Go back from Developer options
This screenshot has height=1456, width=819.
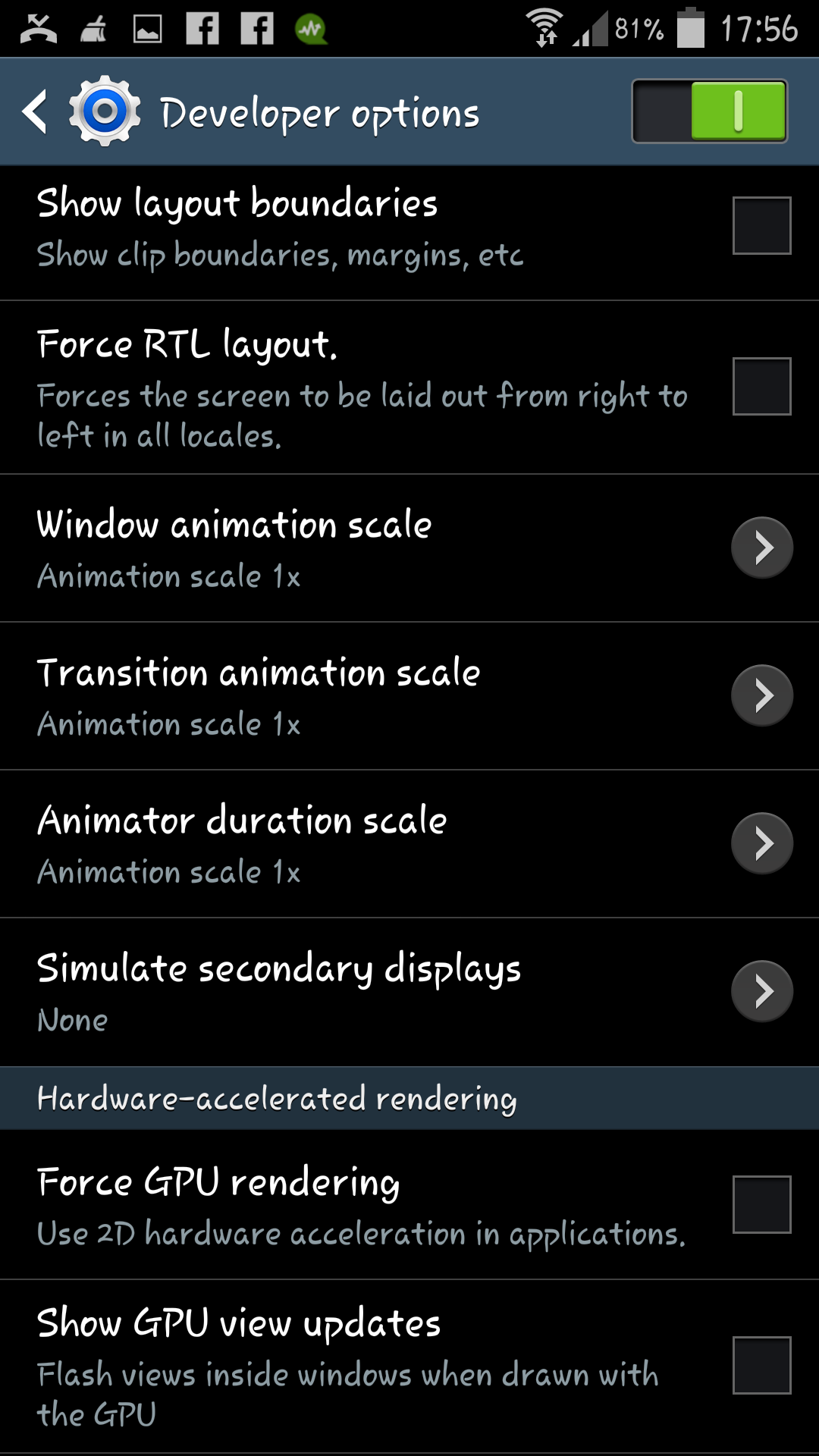click(x=35, y=112)
